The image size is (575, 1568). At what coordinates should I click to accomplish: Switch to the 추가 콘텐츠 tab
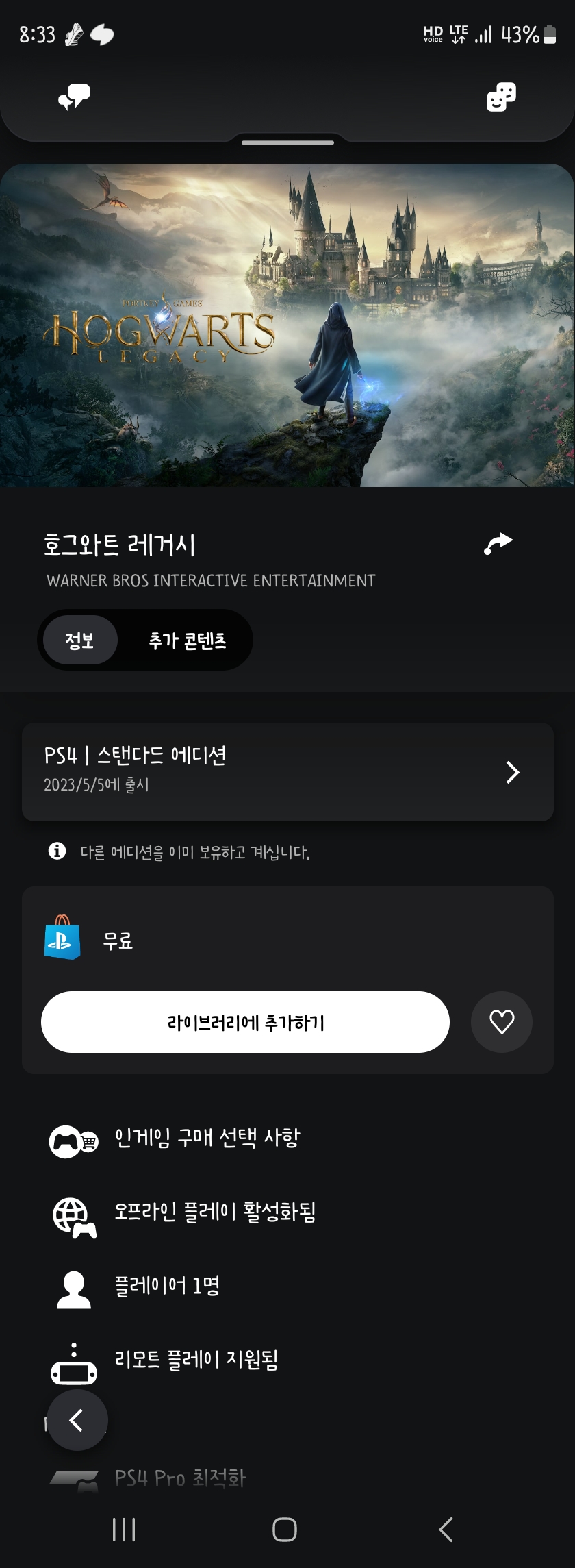[x=188, y=640]
